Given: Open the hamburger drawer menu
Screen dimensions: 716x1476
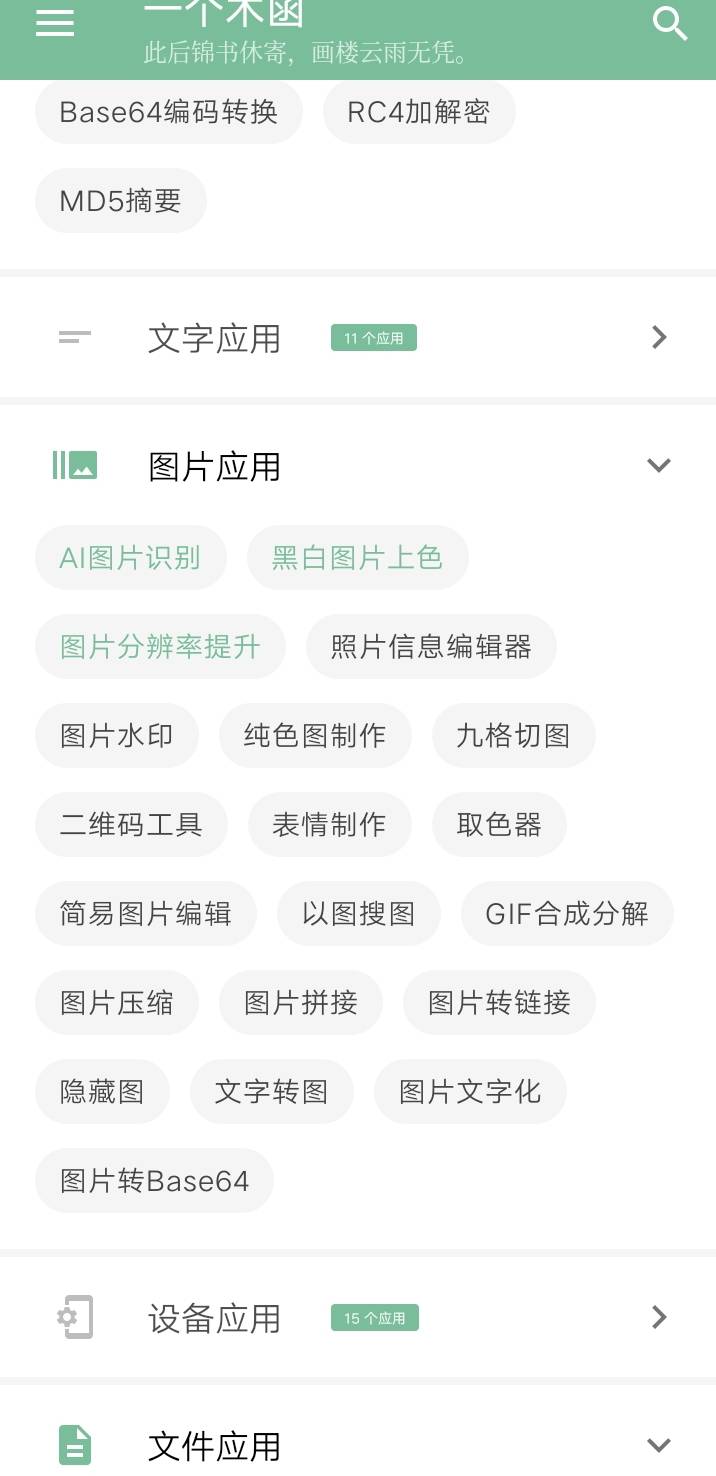Looking at the screenshot, I should (x=55, y=23).
